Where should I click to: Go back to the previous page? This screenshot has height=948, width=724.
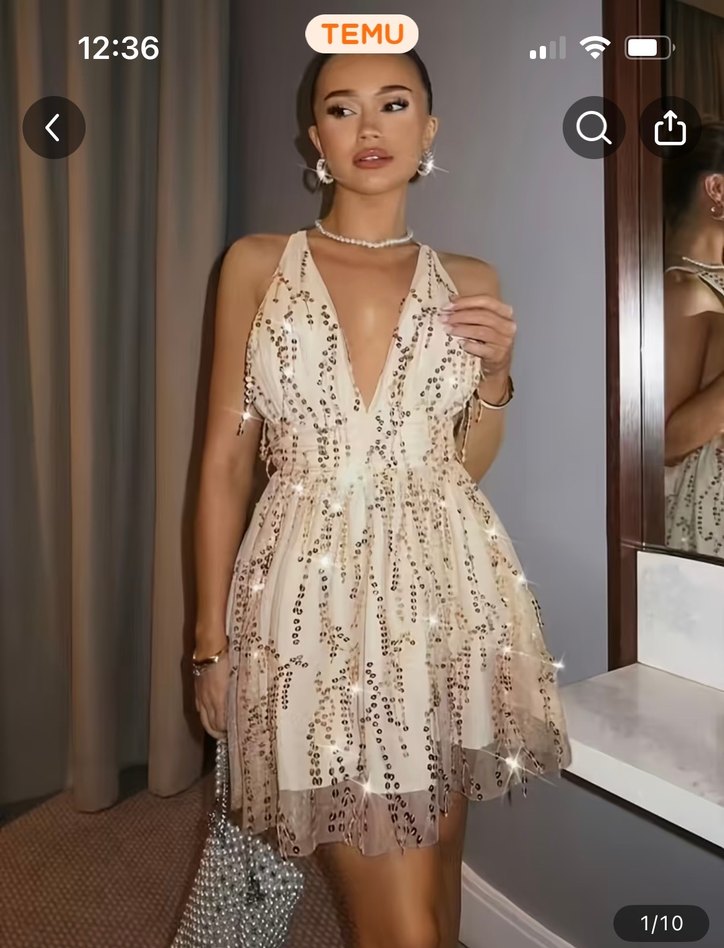tap(54, 128)
